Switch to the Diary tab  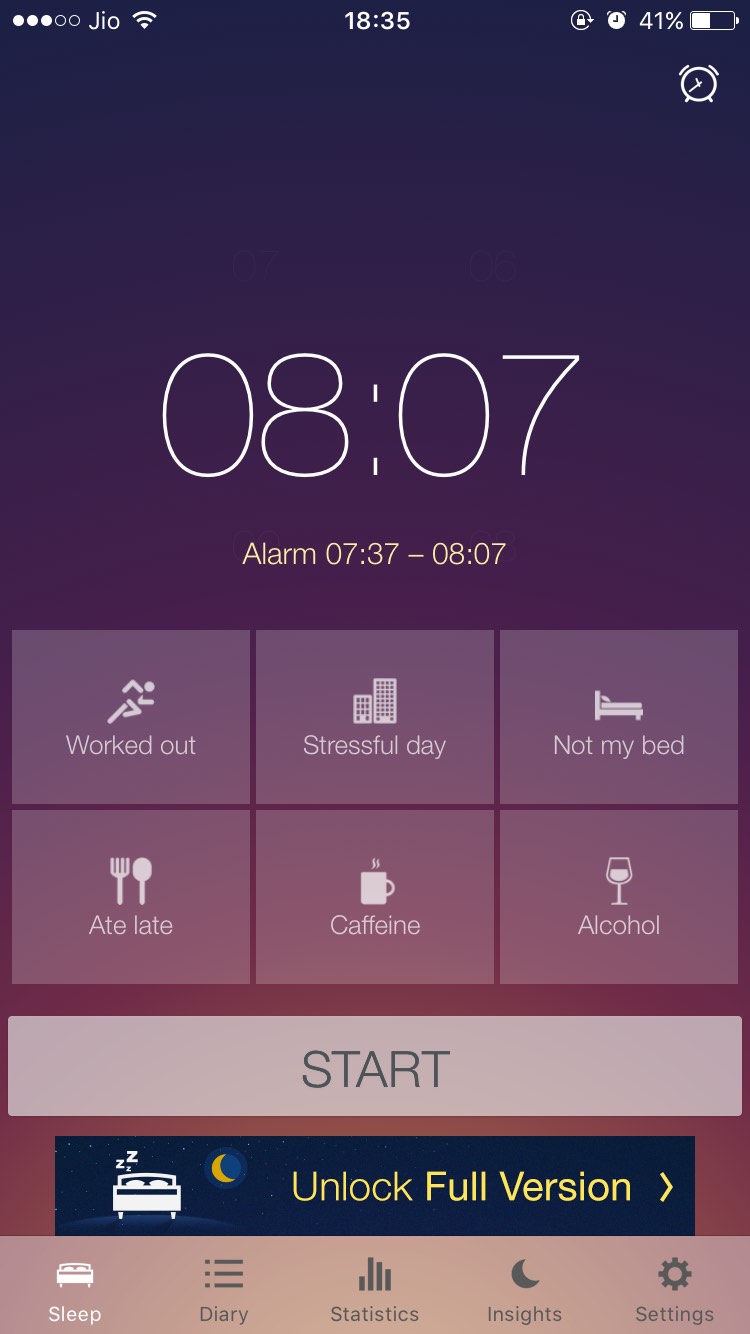pyautogui.click(x=224, y=1290)
